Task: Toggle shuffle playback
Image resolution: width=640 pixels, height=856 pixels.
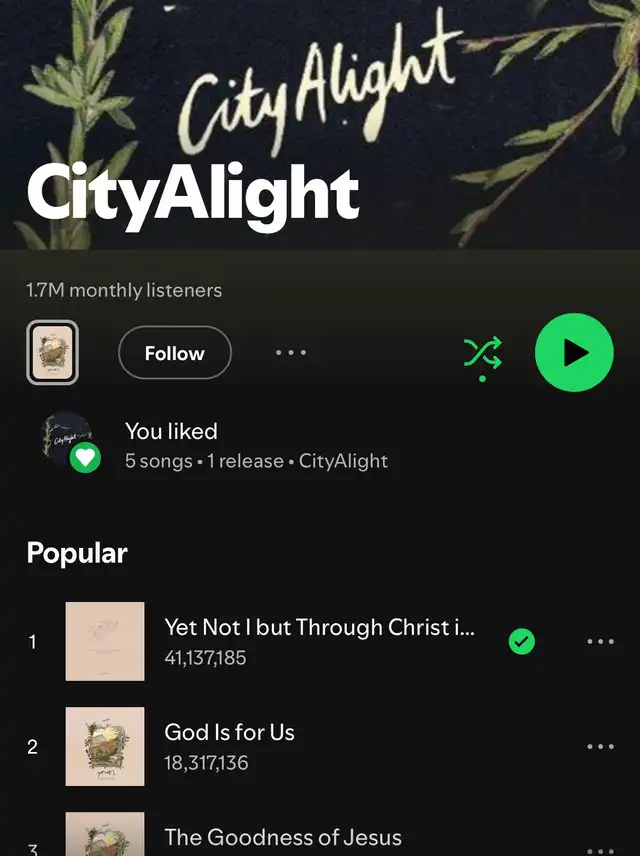Action: (x=482, y=353)
